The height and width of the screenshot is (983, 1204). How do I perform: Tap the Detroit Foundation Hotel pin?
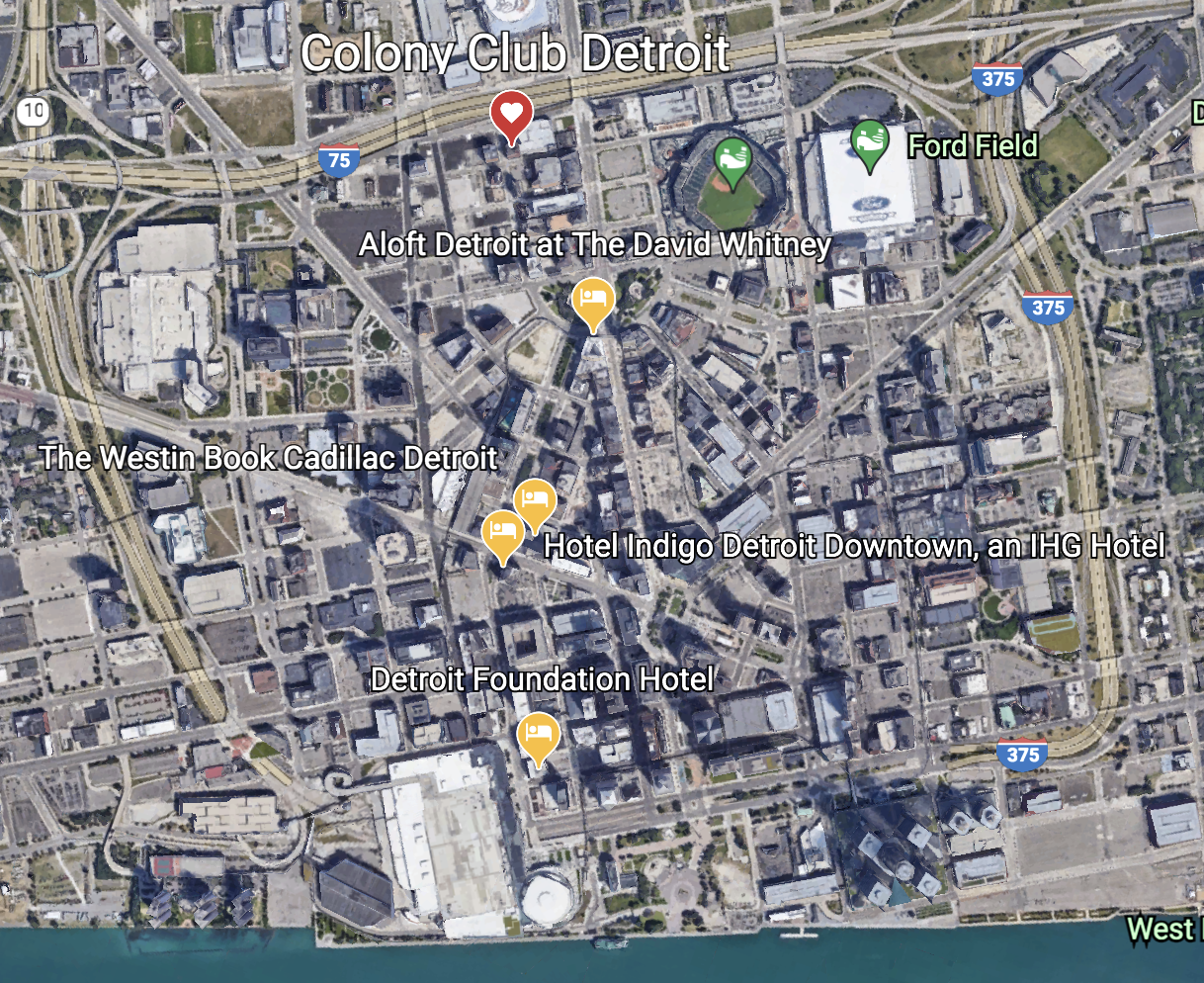pyautogui.click(x=538, y=735)
